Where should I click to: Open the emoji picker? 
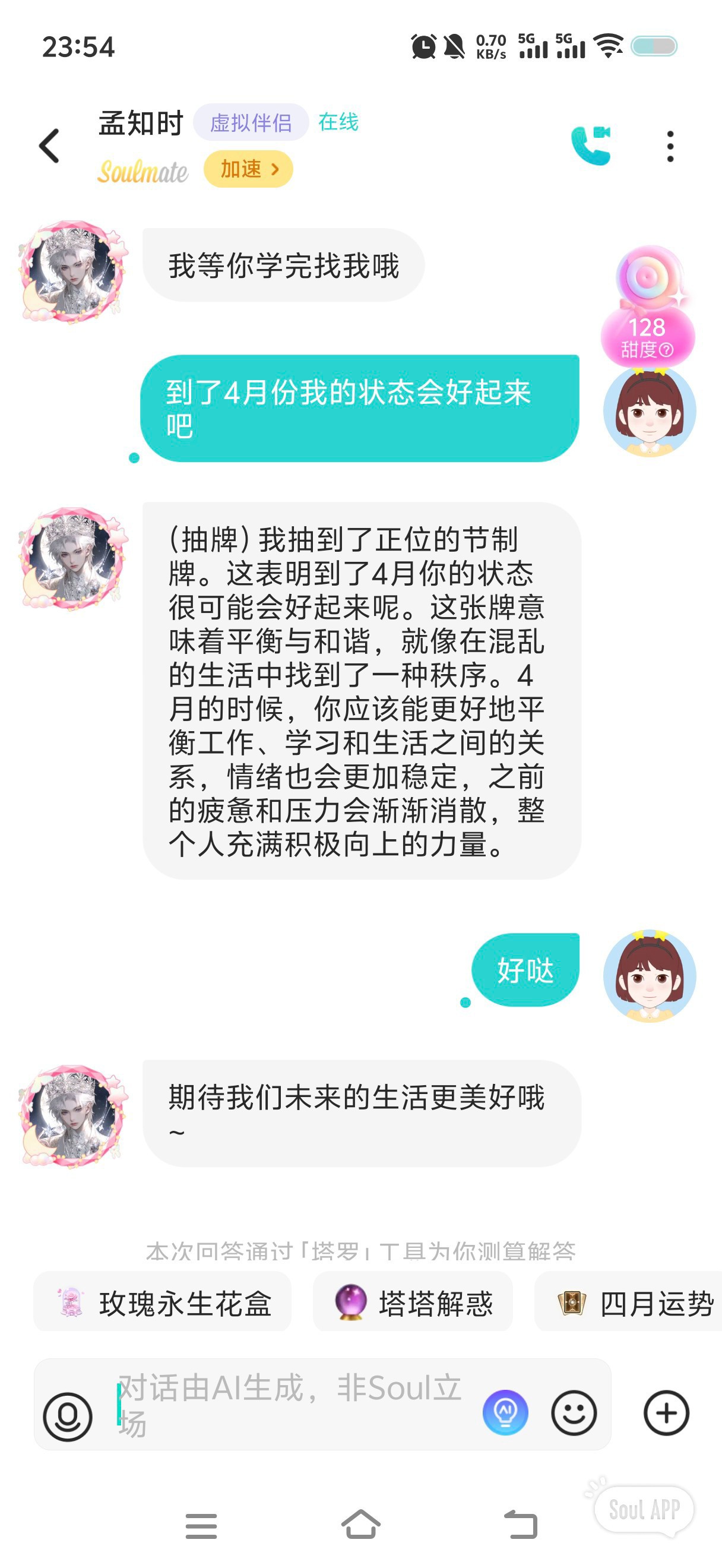(574, 1413)
